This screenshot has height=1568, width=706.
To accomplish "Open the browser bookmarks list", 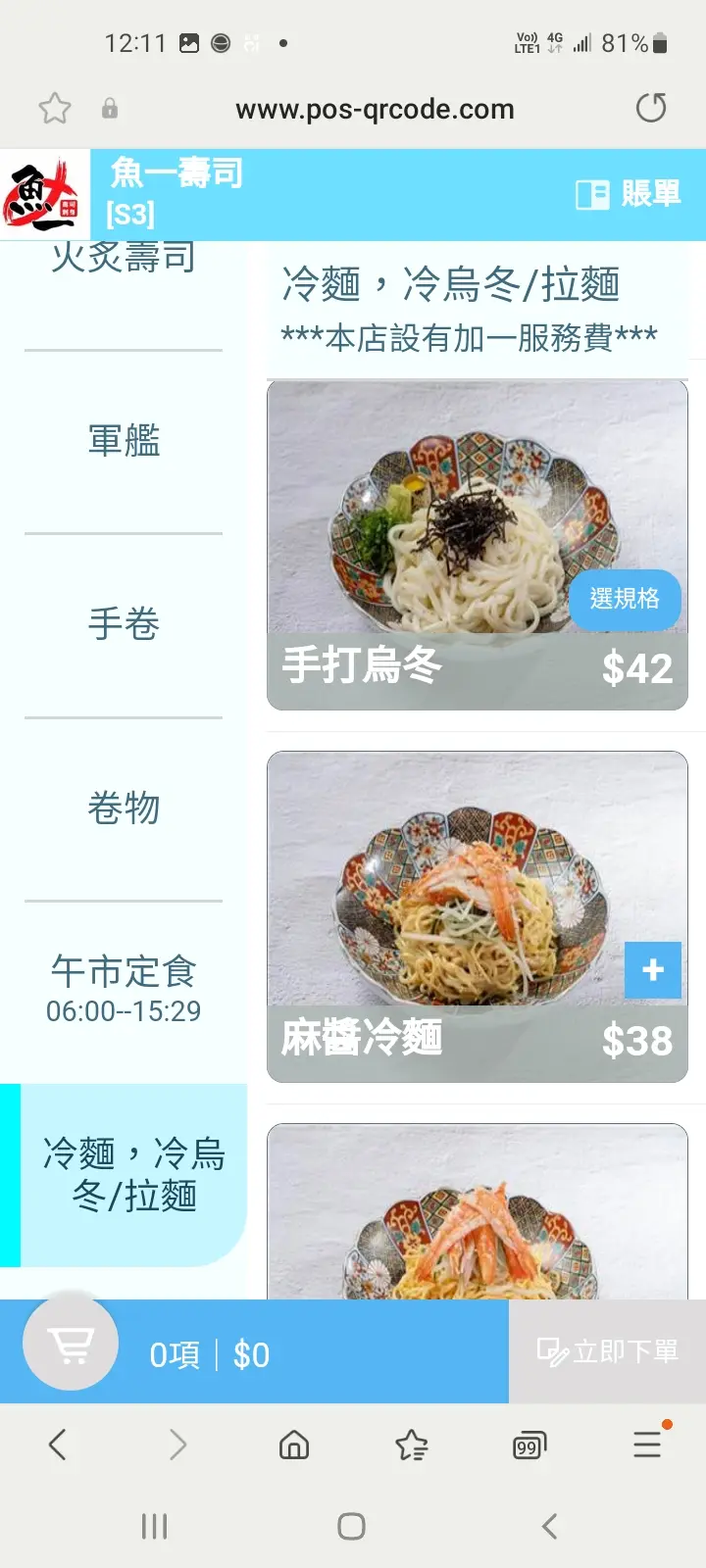I will pyautogui.click(x=412, y=1445).
